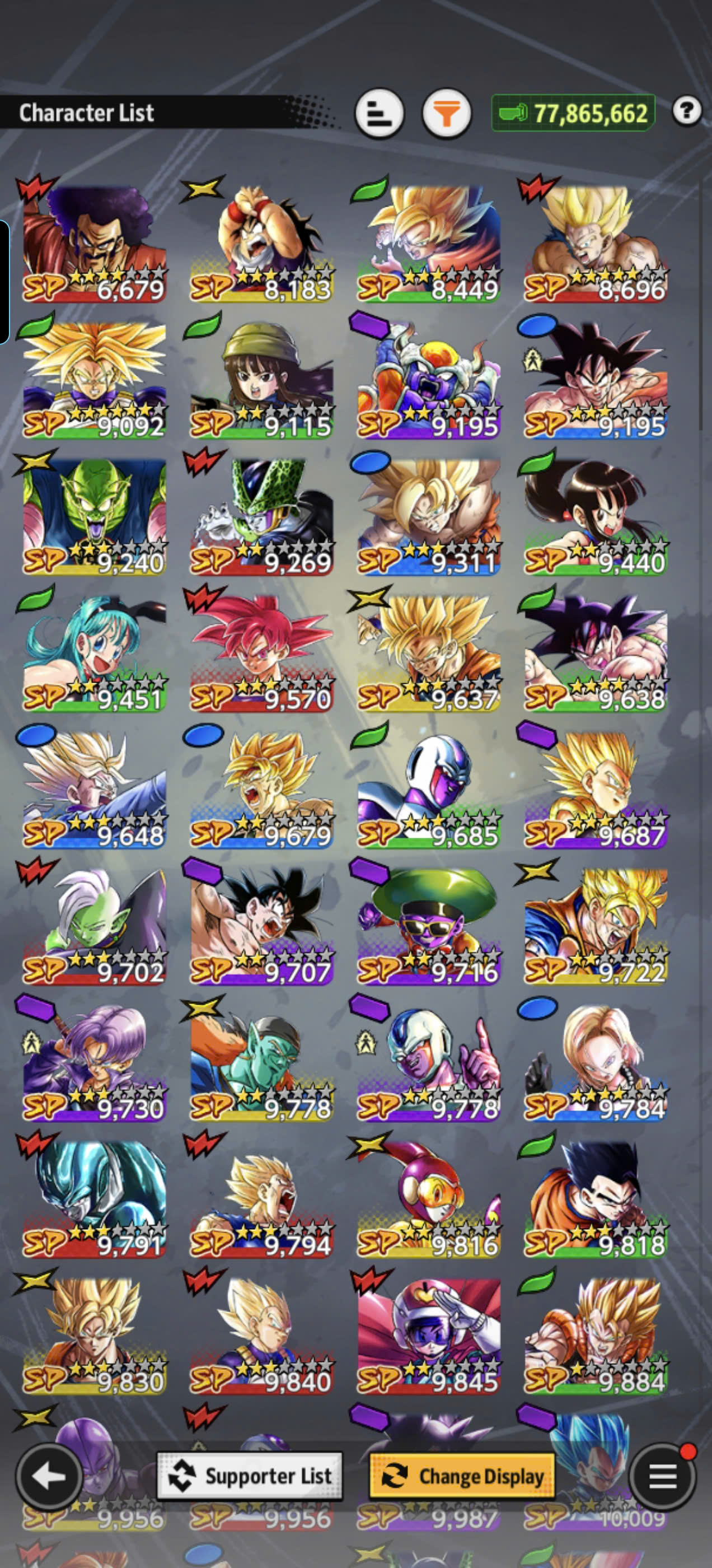This screenshot has height=1568, width=712.
Task: Open the sort order icon
Action: click(380, 113)
